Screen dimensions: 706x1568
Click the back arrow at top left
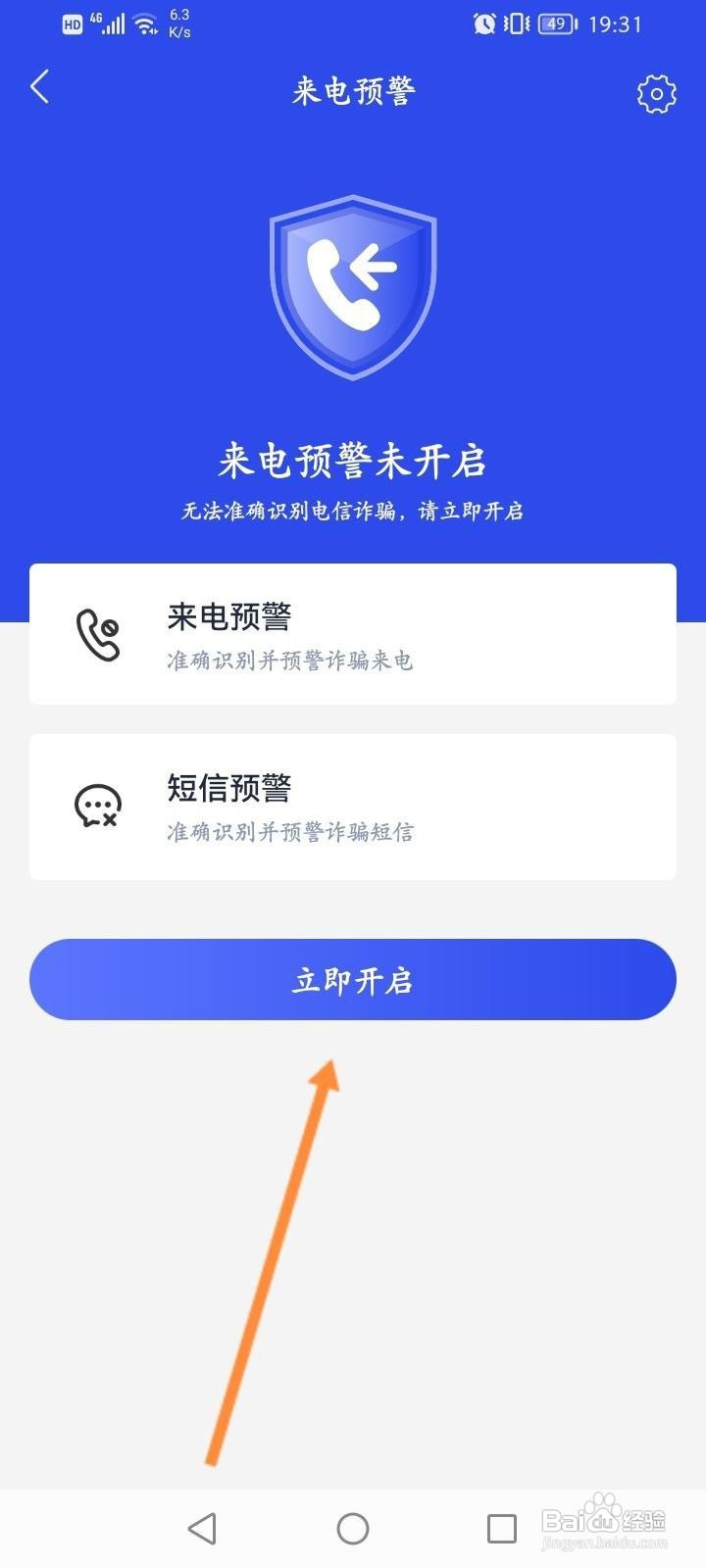click(39, 88)
